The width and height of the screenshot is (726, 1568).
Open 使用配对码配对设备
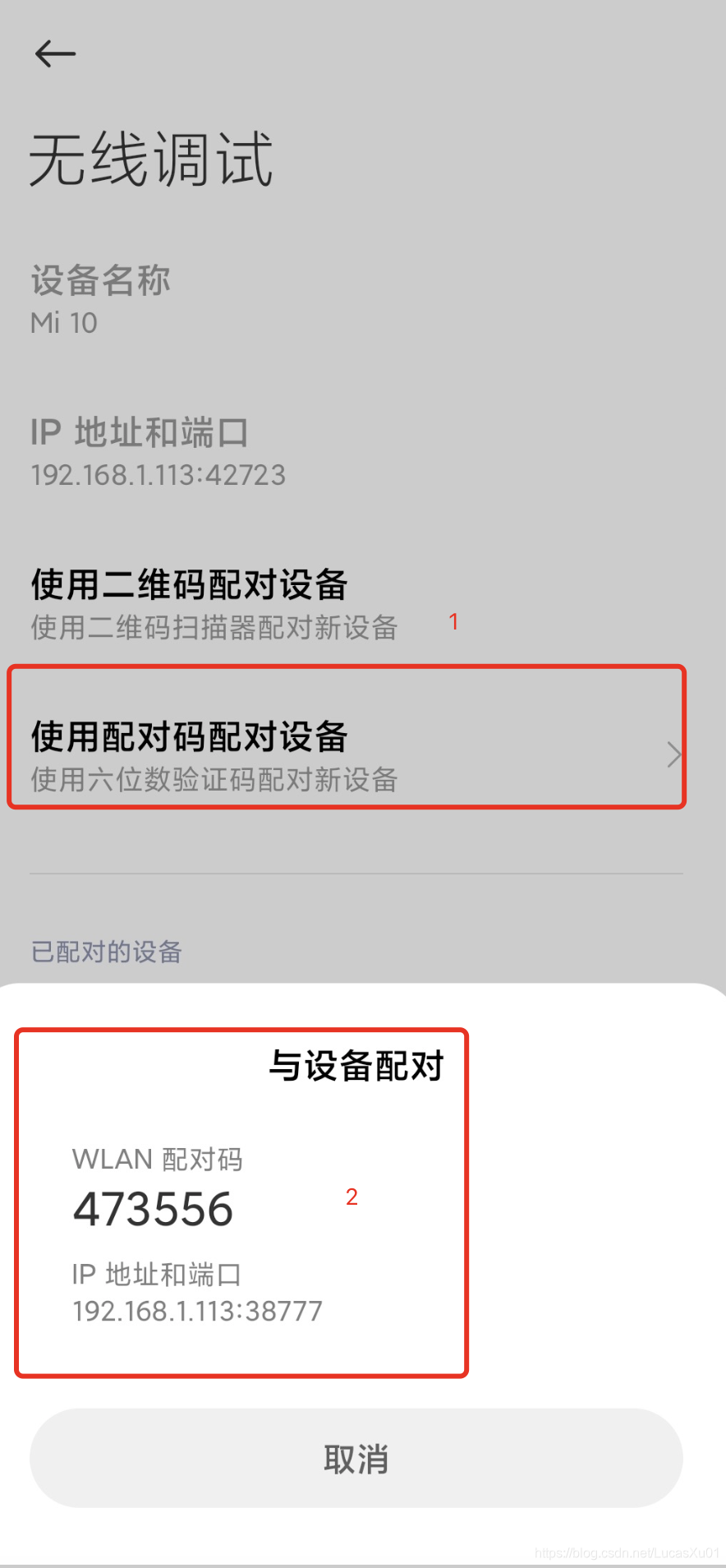pos(345,754)
